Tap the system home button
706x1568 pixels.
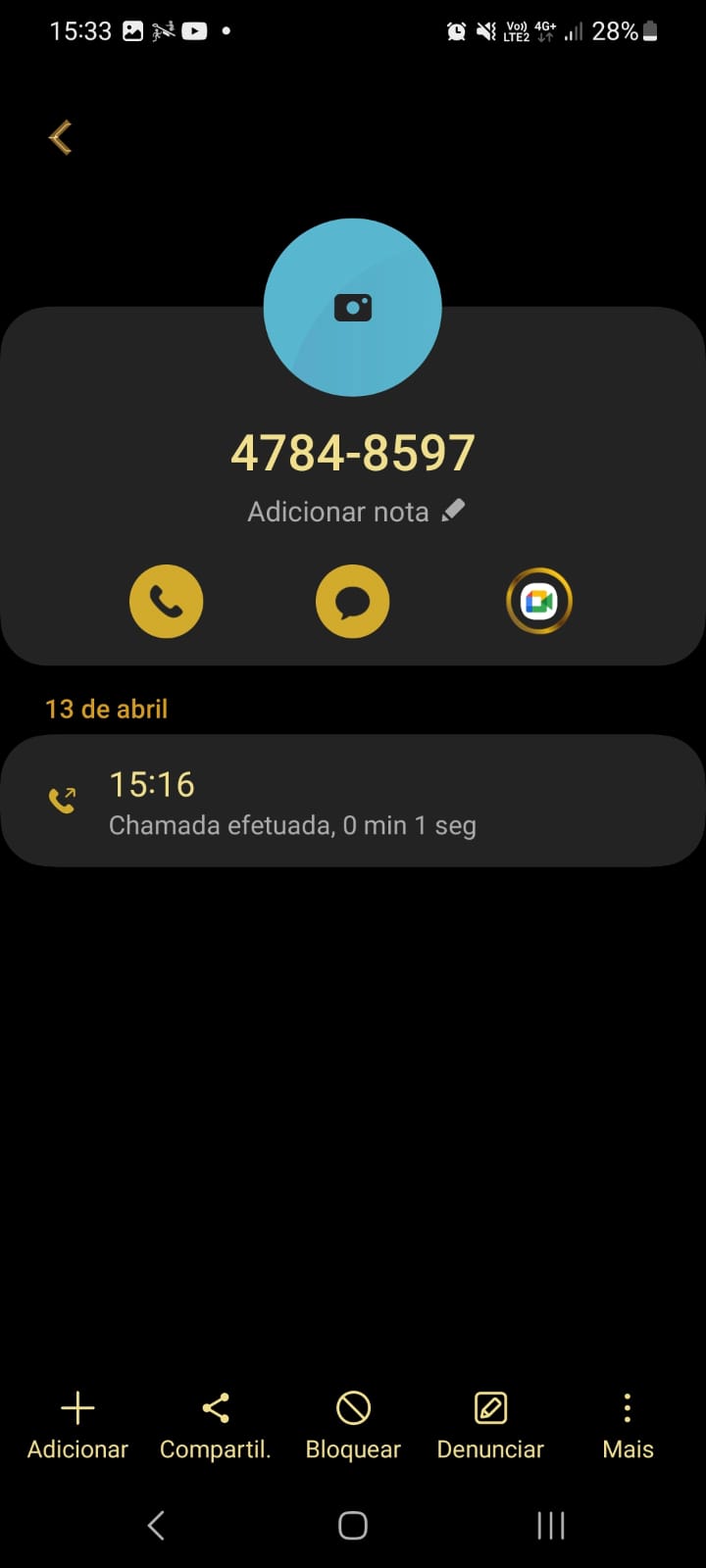353,1525
